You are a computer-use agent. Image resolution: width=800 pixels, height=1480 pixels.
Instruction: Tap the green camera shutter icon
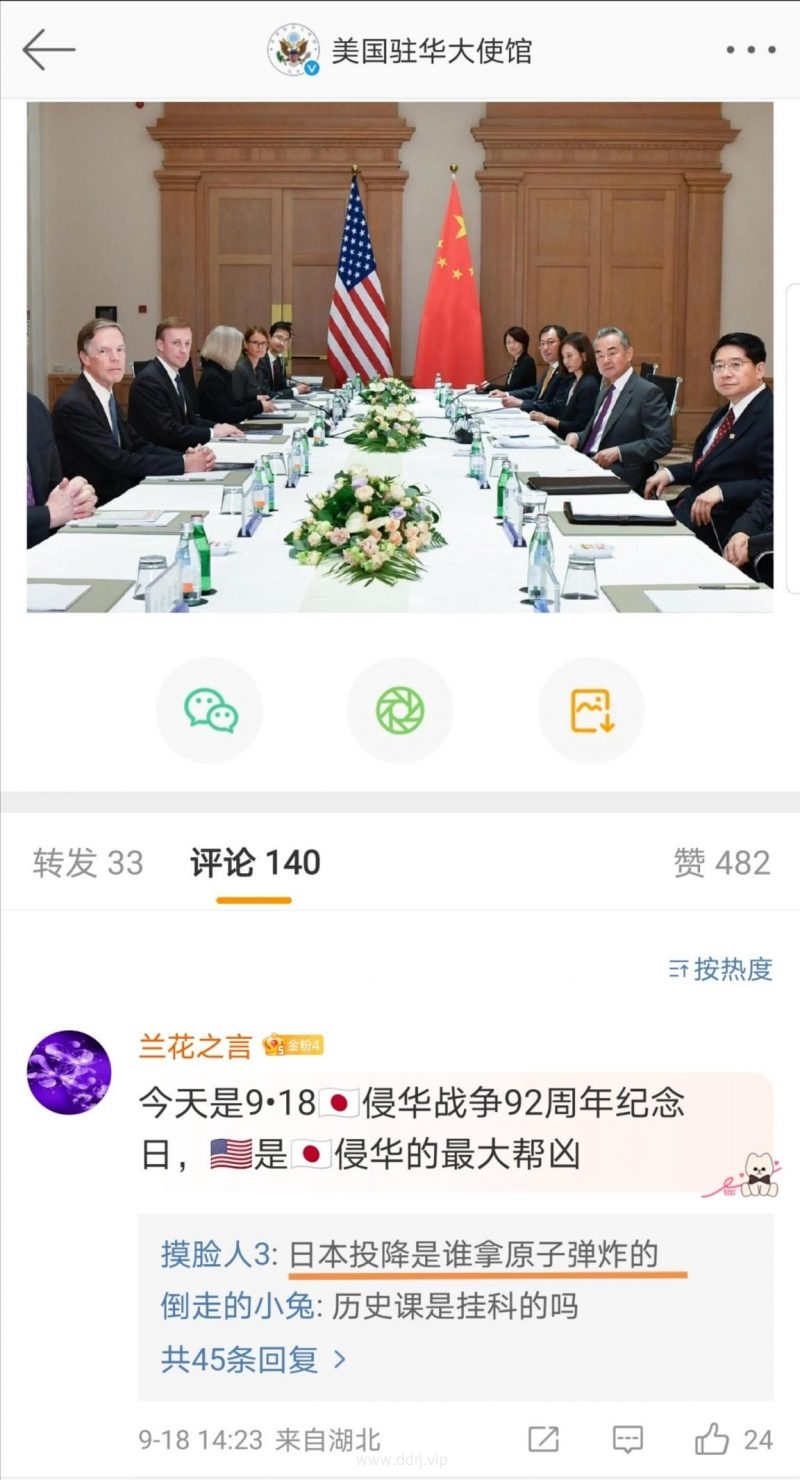400,710
